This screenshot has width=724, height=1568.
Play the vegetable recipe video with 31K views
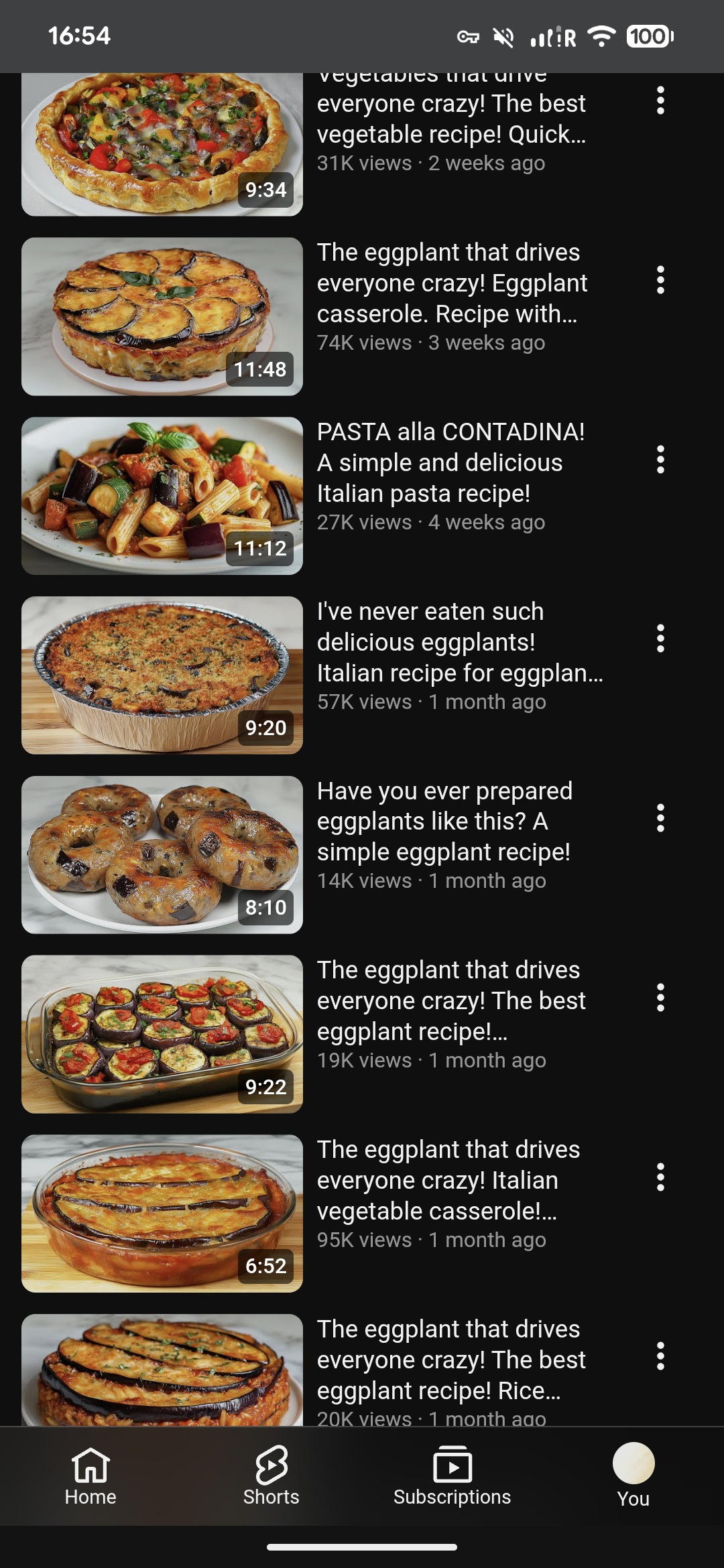(x=162, y=144)
